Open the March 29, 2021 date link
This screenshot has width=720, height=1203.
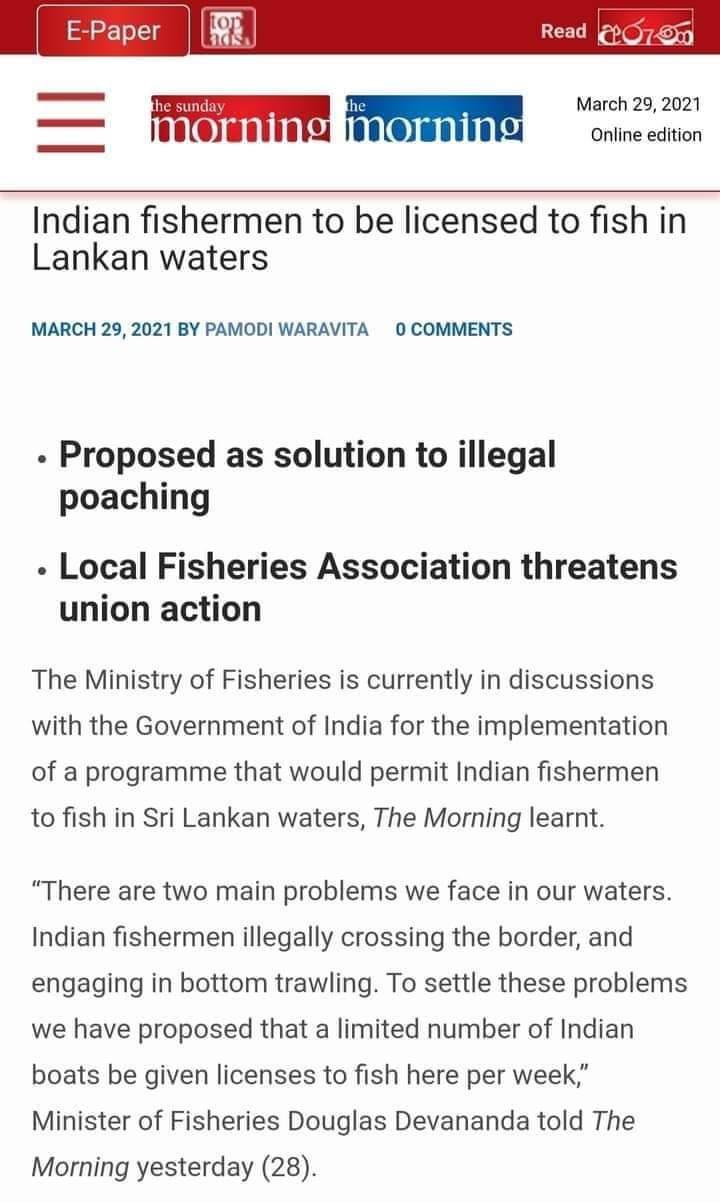[x=102, y=329]
